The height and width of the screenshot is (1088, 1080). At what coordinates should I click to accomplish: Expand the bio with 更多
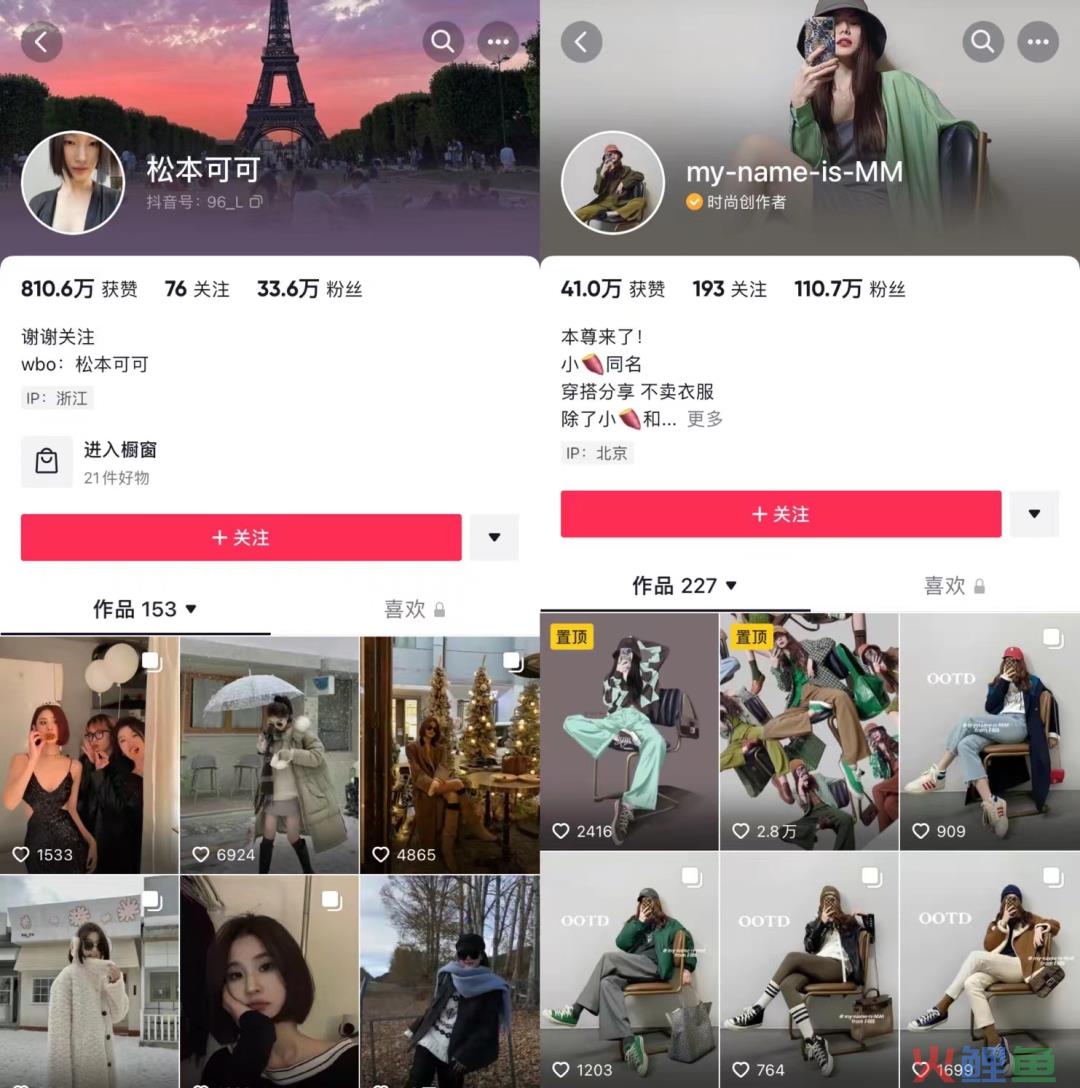[x=705, y=419]
